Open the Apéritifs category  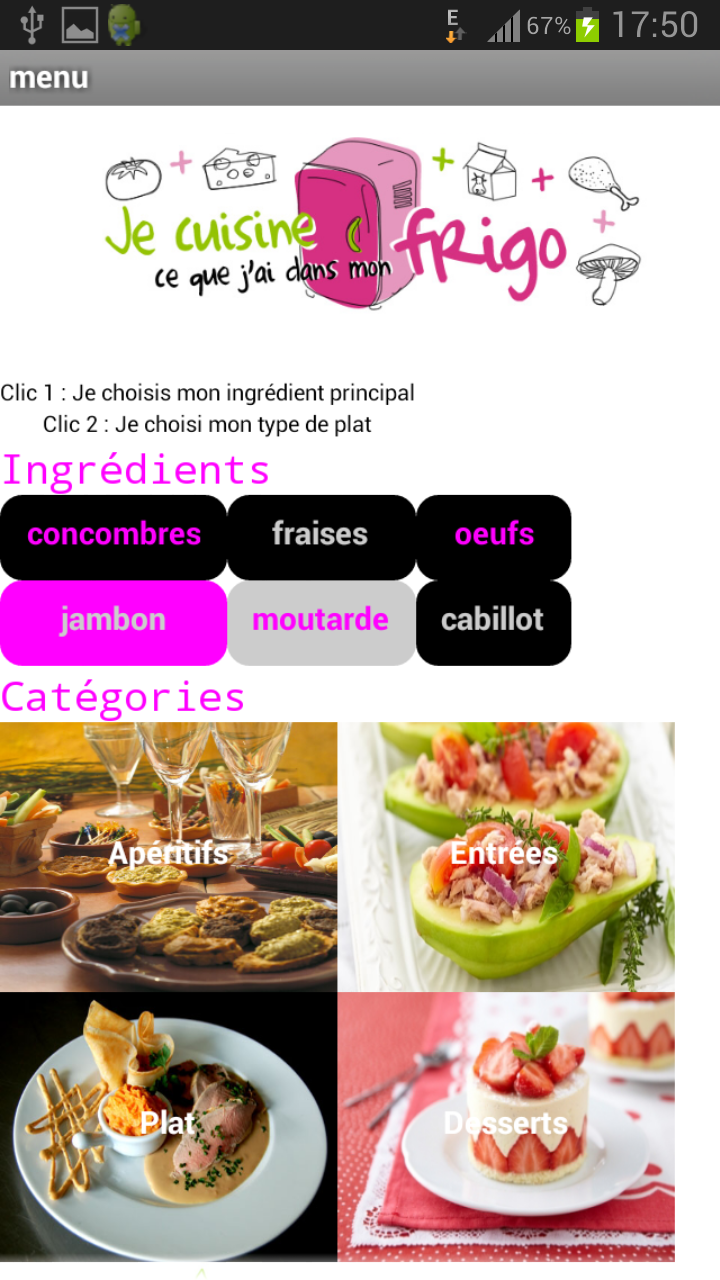tap(168, 856)
